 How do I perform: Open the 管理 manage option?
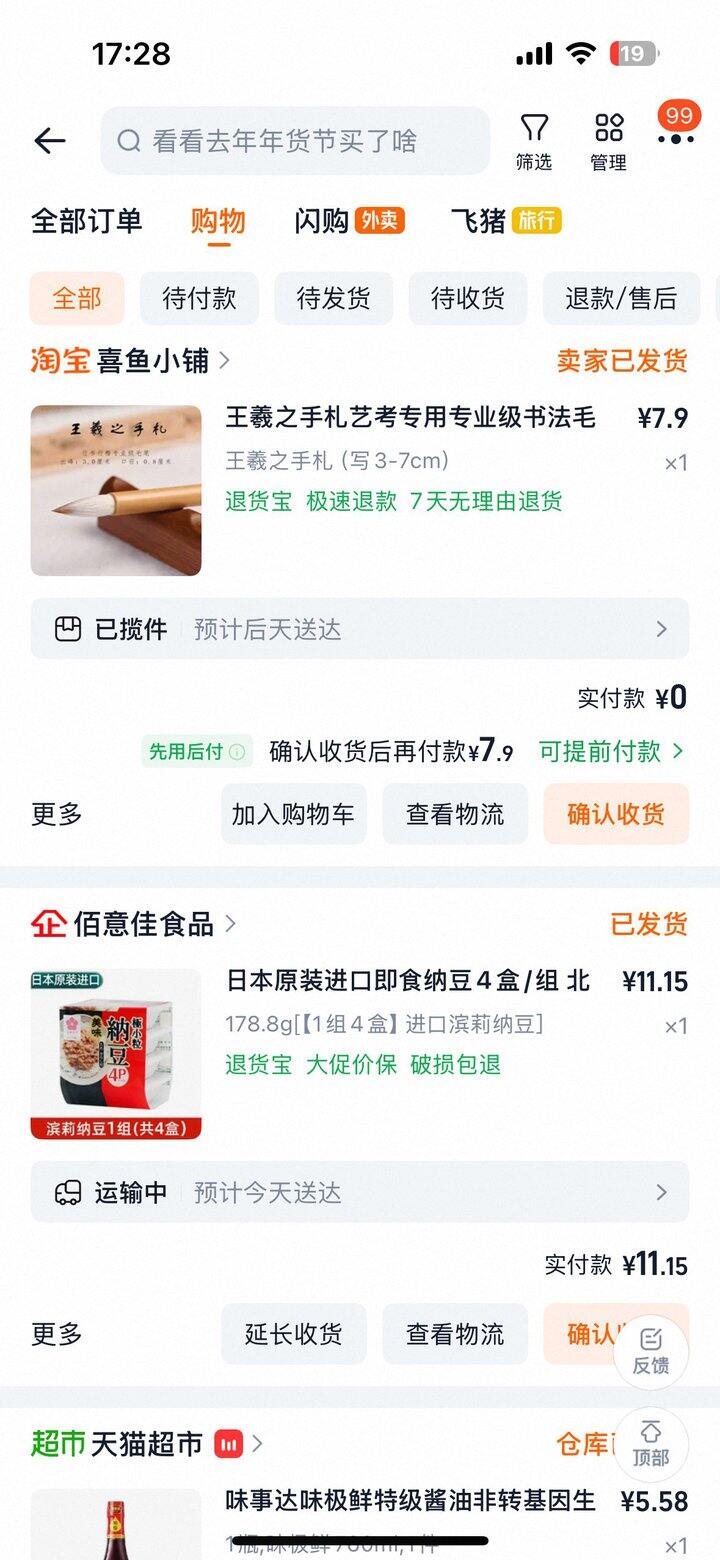point(608,141)
